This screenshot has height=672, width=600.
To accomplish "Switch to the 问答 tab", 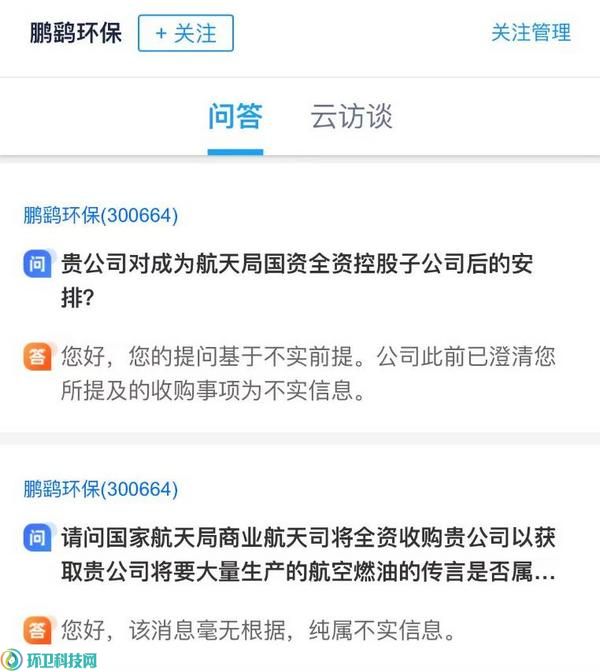I will tap(235, 116).
